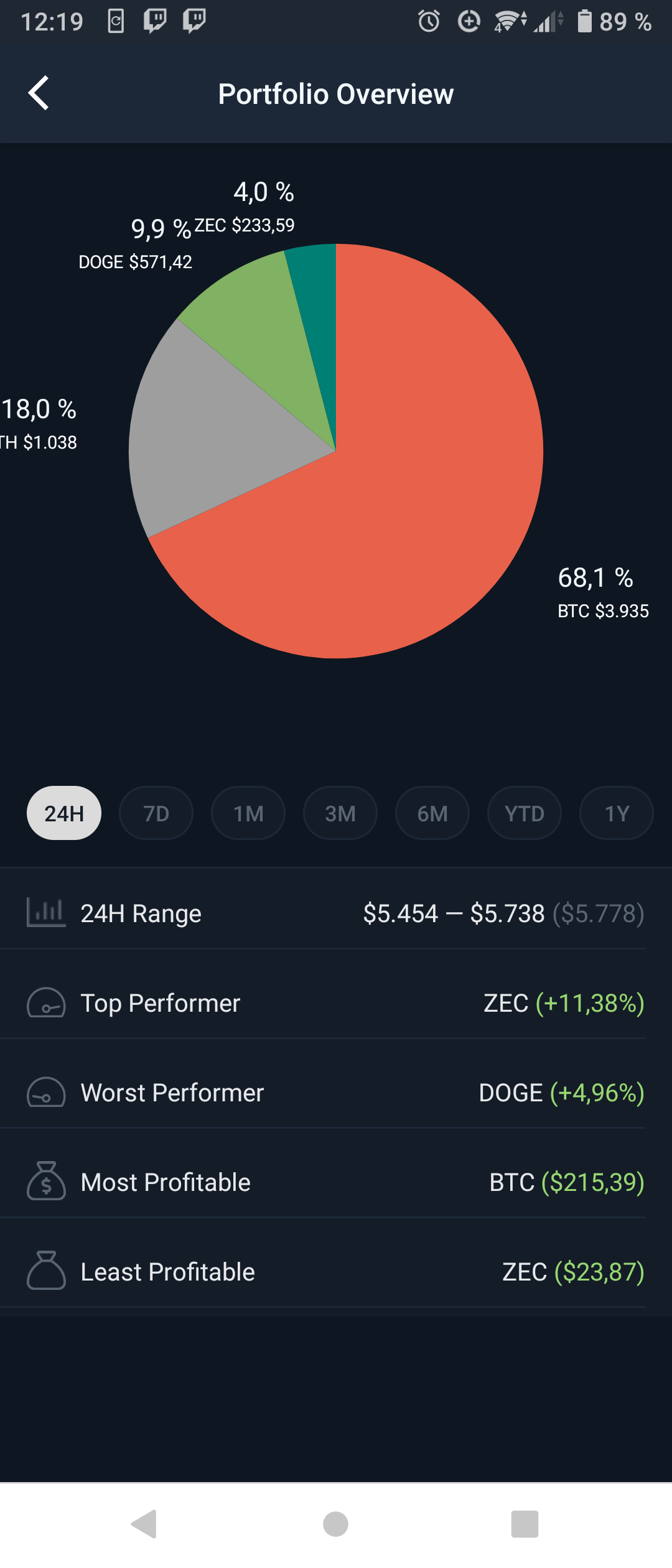Viewport: 672px width, 1568px height.
Task: Tap BTC ($215,39) next to Most Profitable
Action: [x=567, y=1181]
